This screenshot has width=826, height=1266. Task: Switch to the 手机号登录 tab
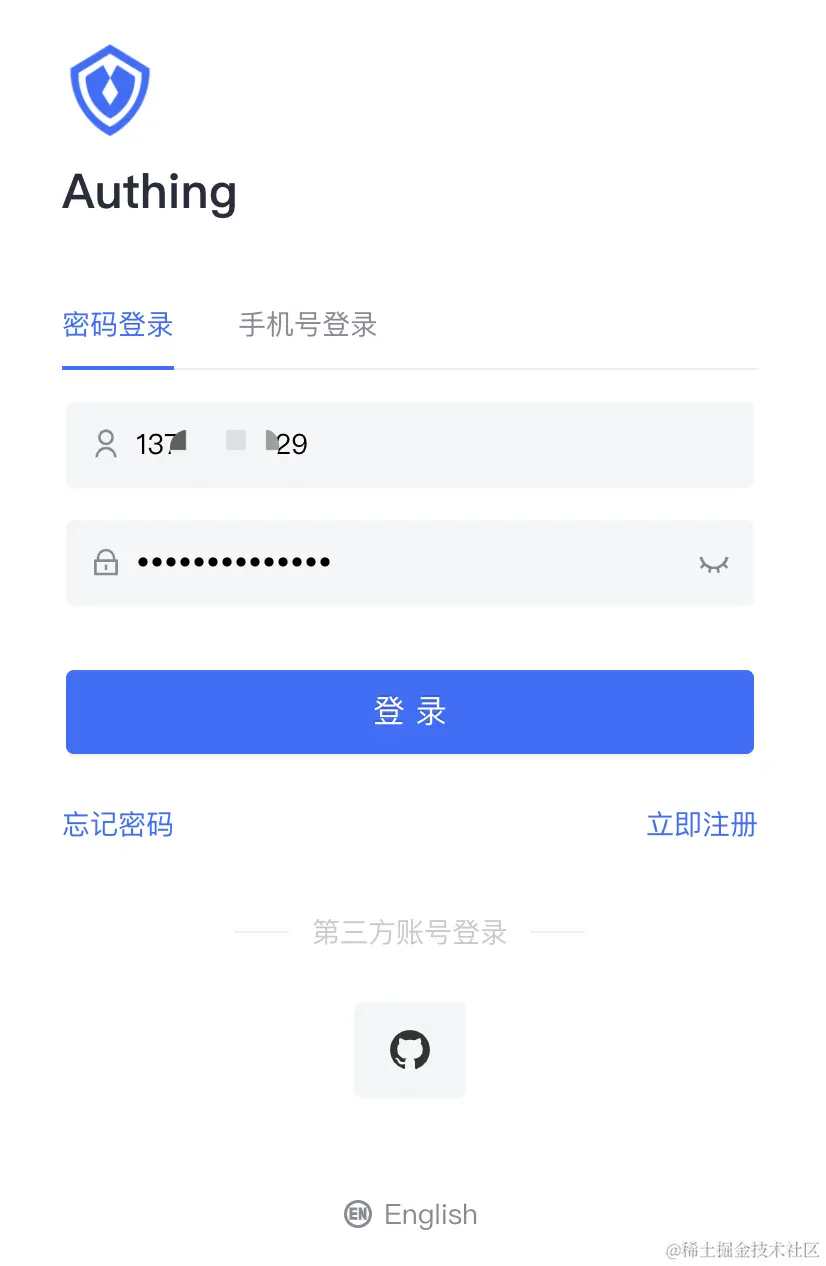307,325
